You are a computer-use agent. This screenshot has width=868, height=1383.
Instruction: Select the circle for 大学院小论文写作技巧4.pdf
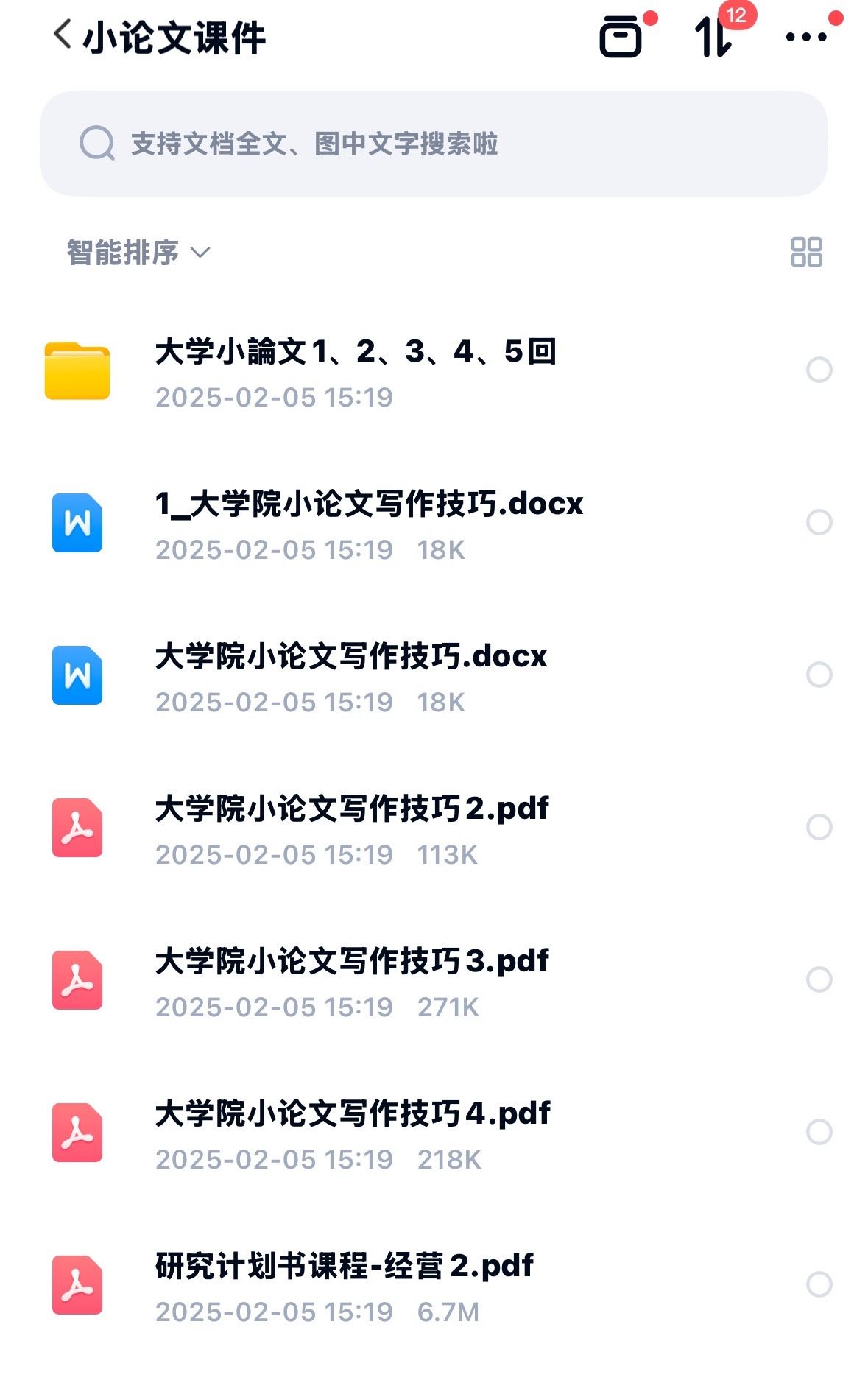point(819,1132)
